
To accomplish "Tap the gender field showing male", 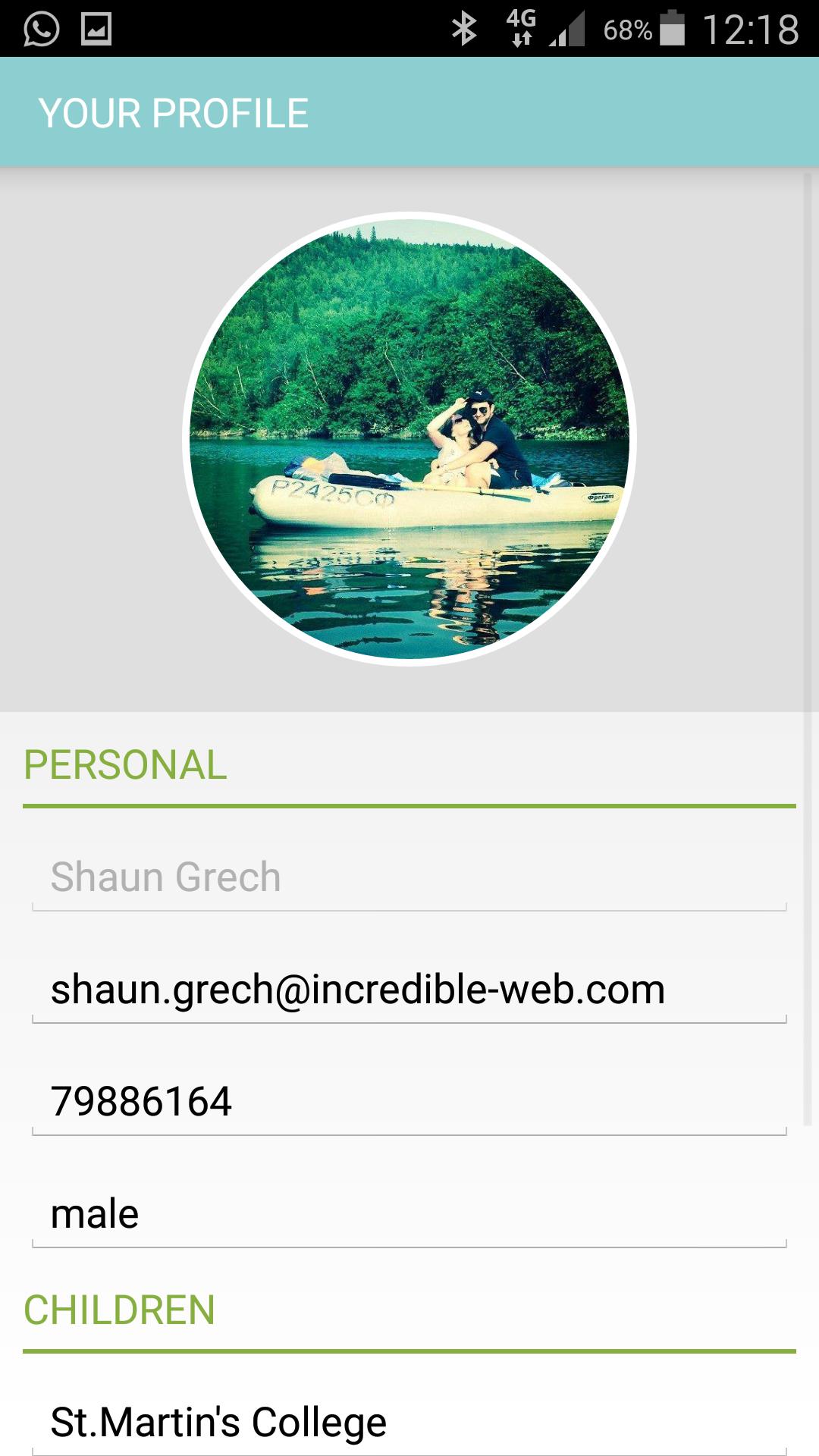I will coord(409,1214).
